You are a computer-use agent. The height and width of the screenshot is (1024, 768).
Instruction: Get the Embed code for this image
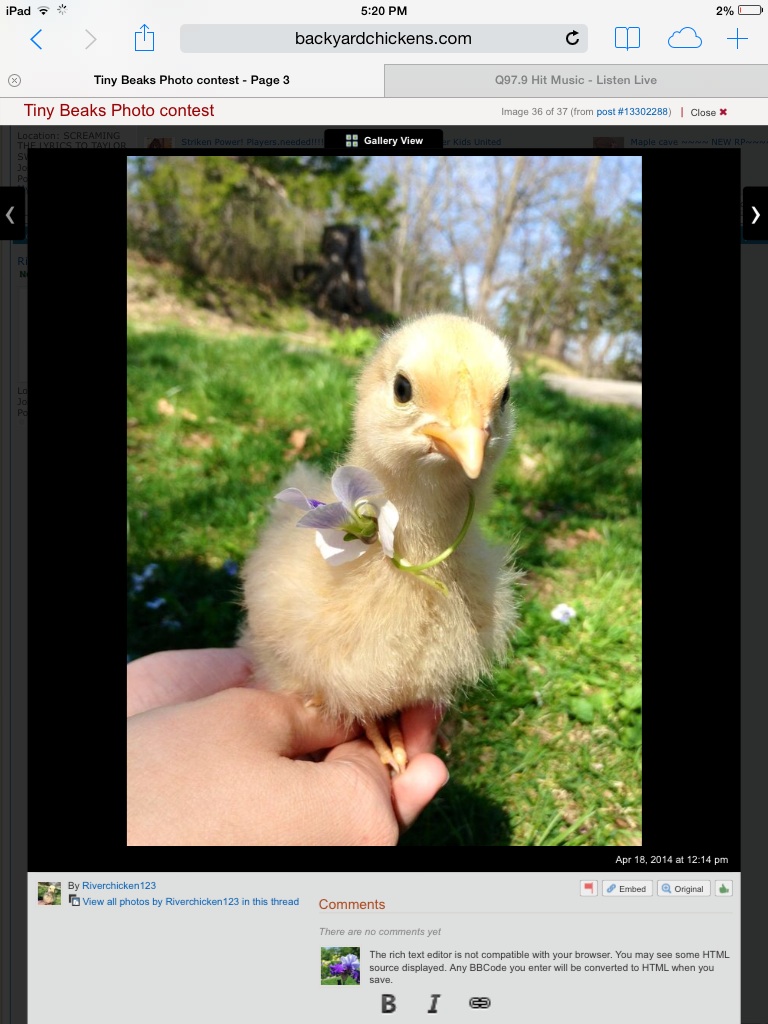click(627, 888)
